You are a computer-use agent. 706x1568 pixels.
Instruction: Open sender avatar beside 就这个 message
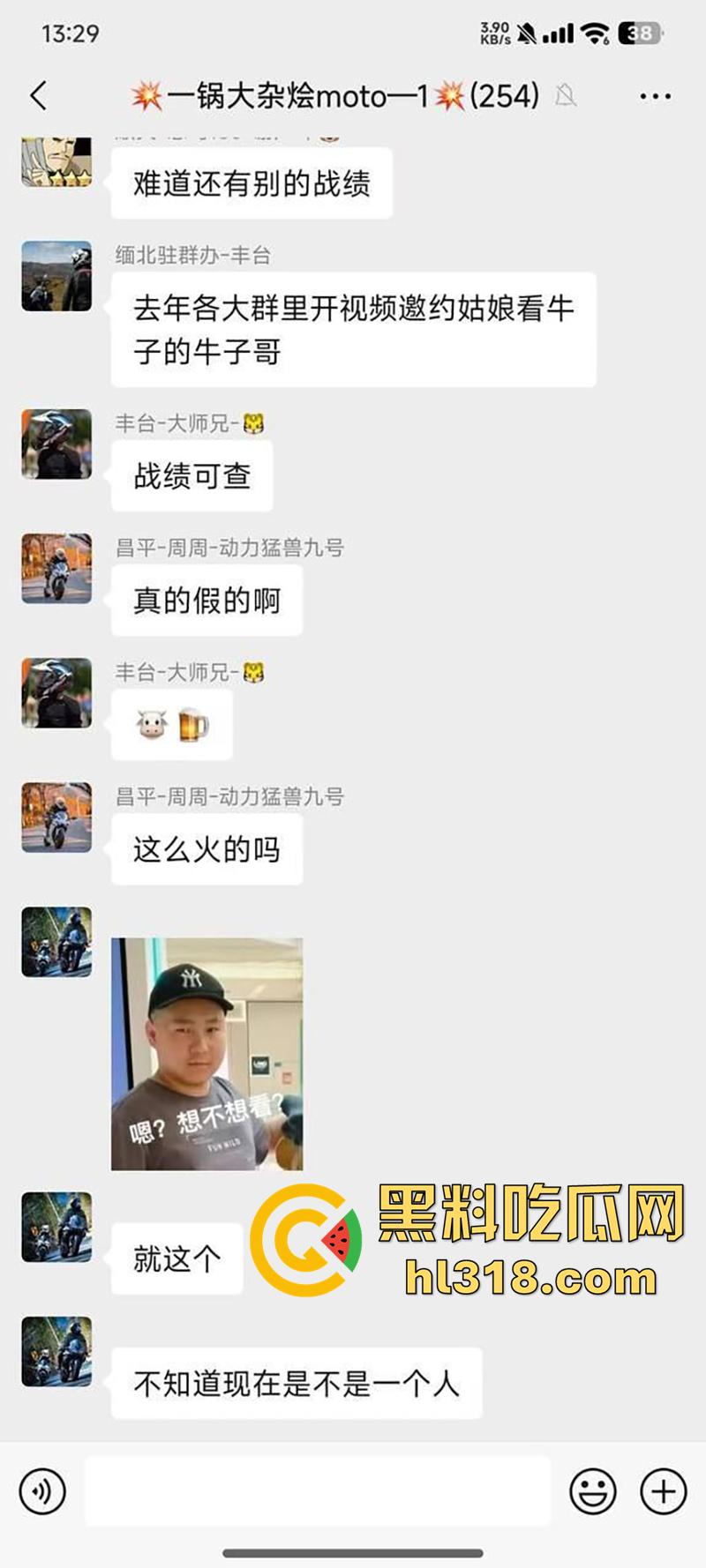(56, 1227)
